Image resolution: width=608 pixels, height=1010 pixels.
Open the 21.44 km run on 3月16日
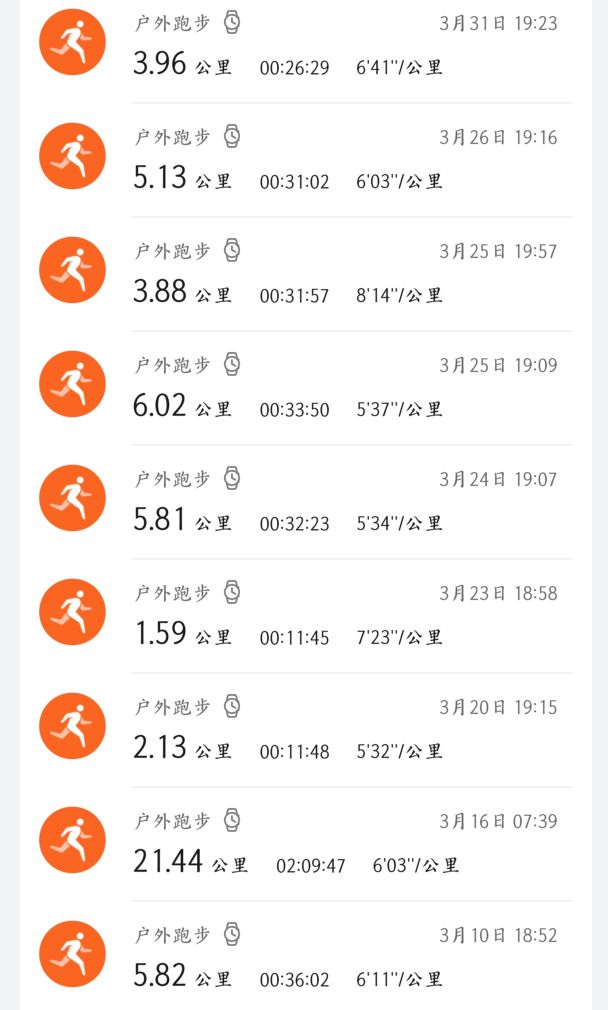tap(305, 843)
